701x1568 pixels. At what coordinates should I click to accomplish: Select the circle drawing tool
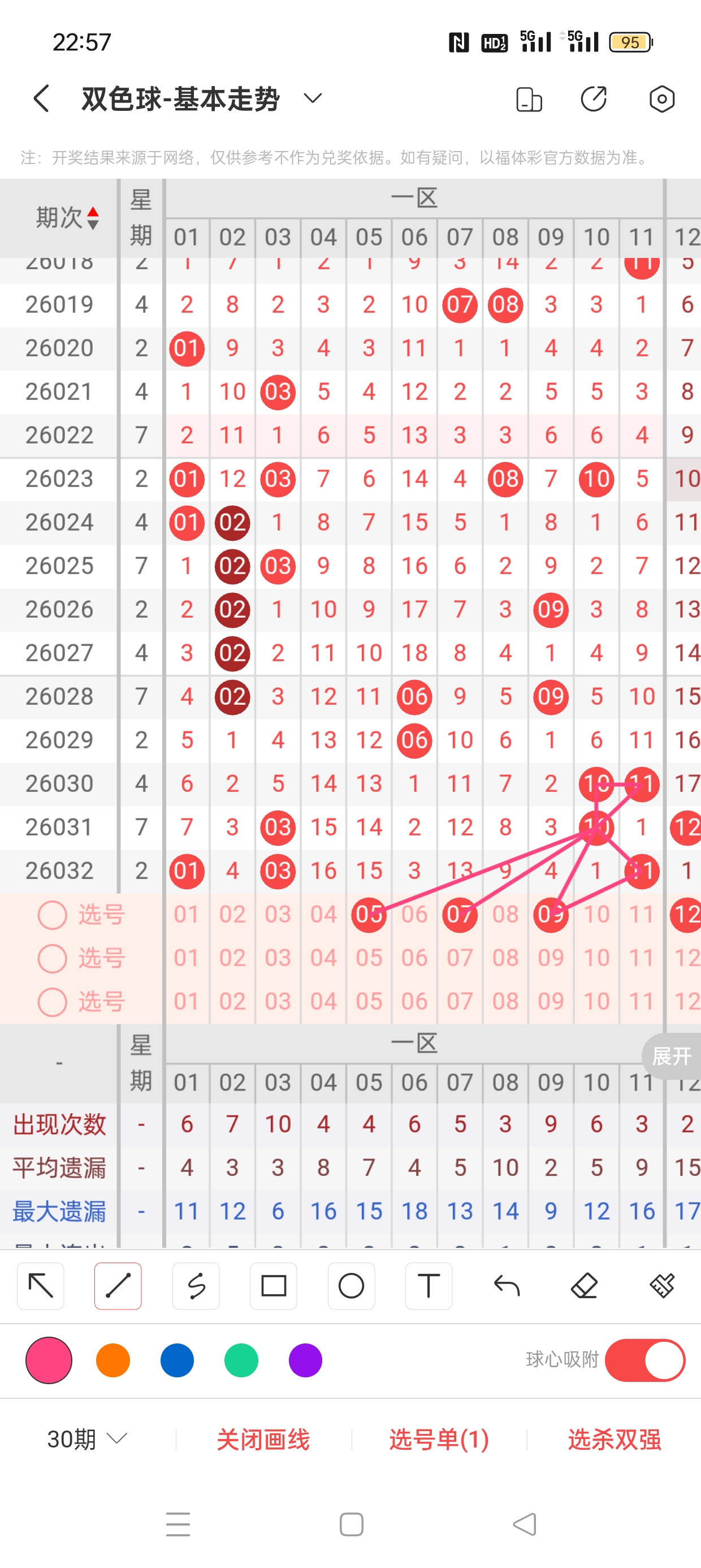[x=351, y=1287]
